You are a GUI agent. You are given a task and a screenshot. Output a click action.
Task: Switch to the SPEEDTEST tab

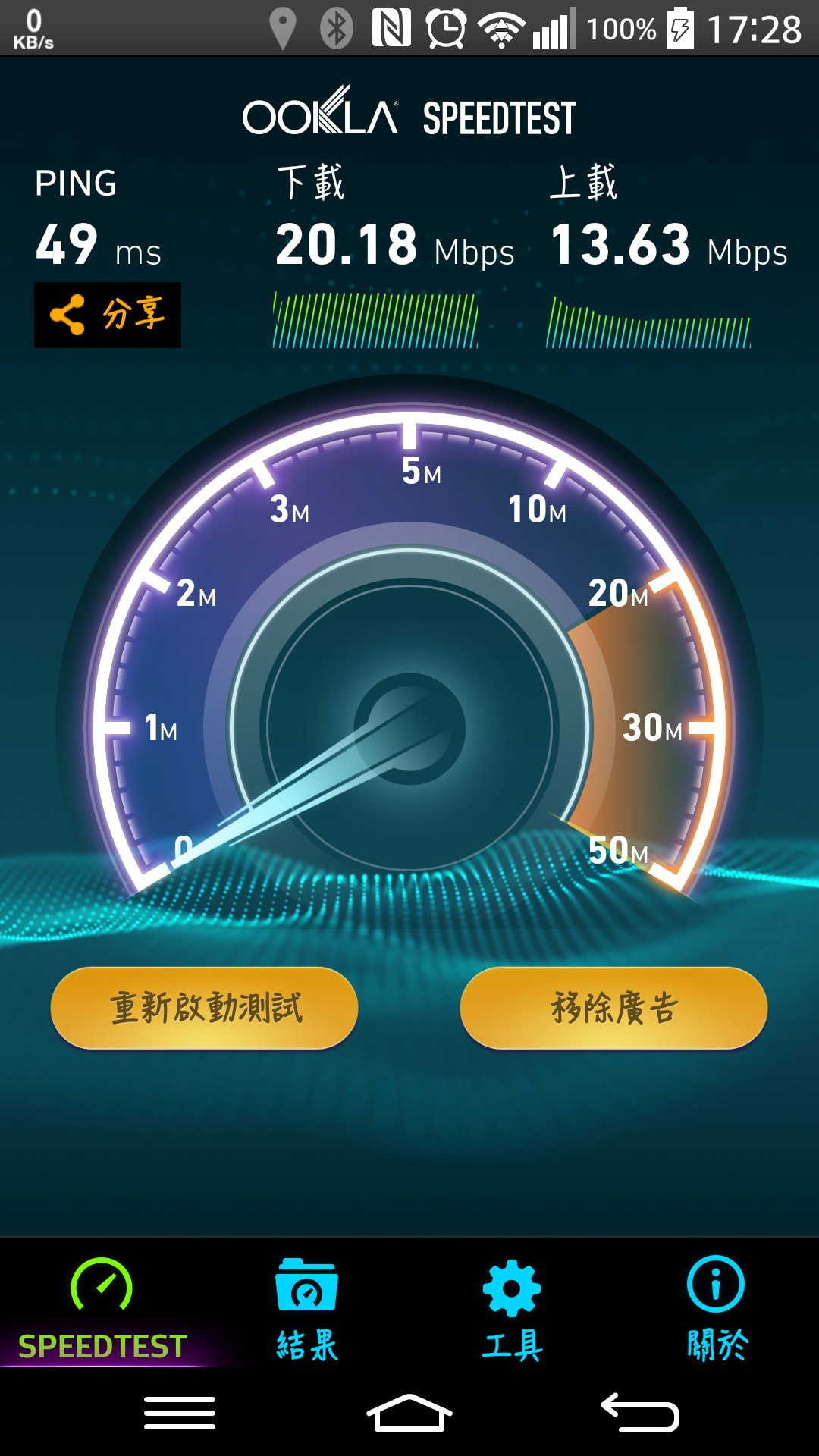point(102,1308)
